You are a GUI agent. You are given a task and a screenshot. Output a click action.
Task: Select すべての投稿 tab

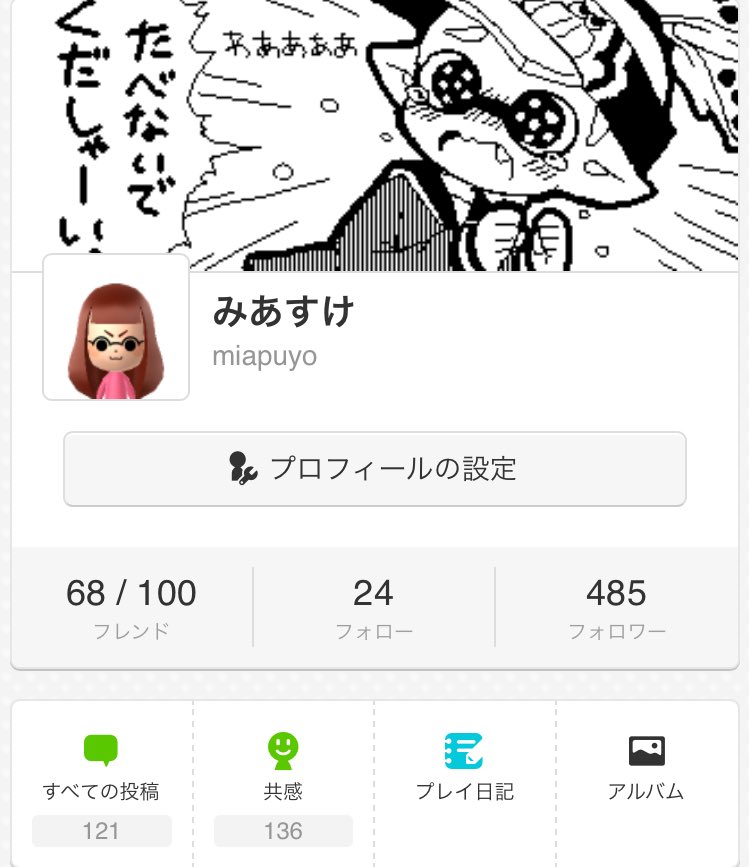coord(102,784)
